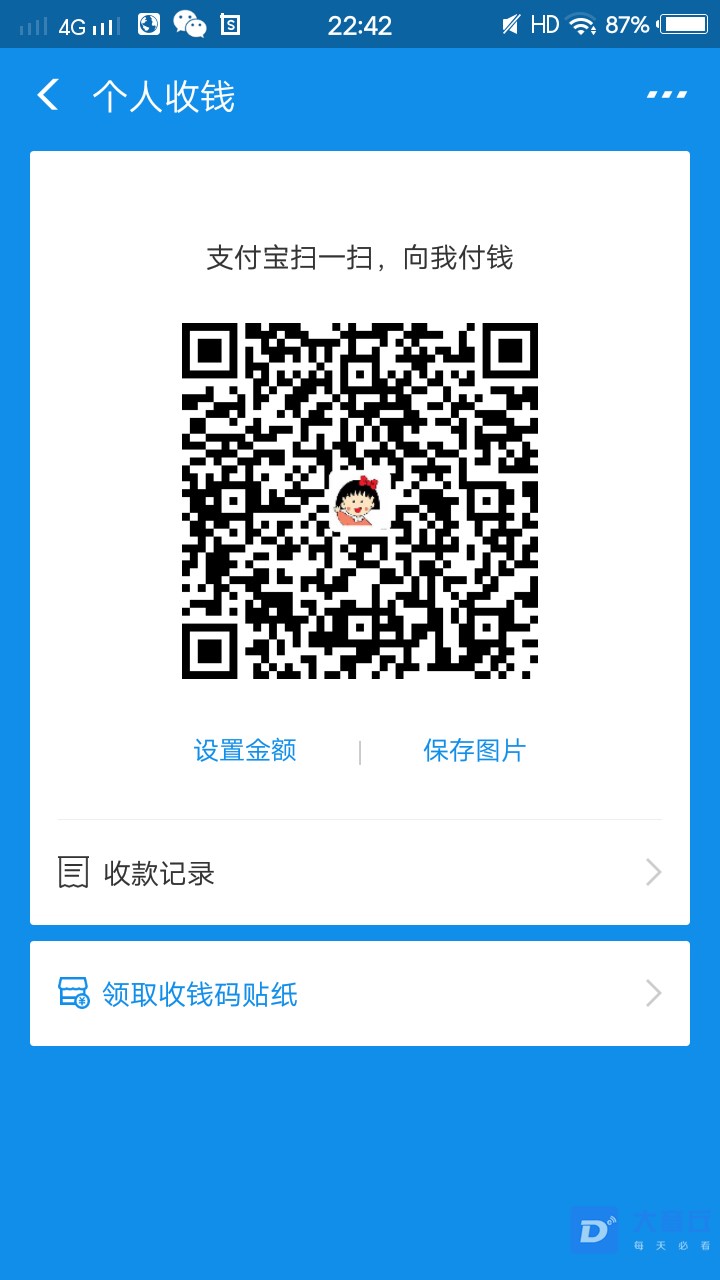Image resolution: width=720 pixels, height=1280 pixels.
Task: Tap 设置金额 to set amount
Action: [245, 751]
